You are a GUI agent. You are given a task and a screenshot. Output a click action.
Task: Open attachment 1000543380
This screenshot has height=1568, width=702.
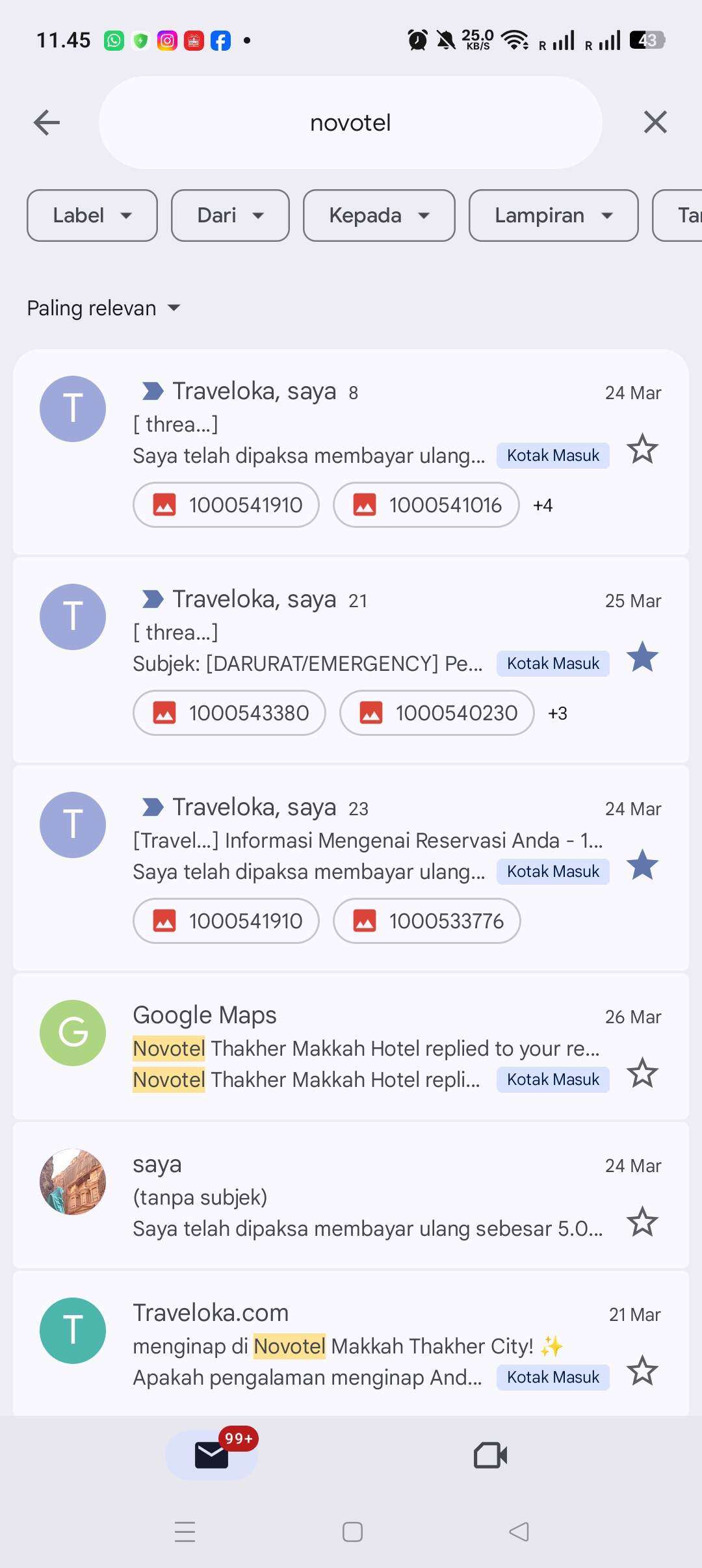(229, 713)
